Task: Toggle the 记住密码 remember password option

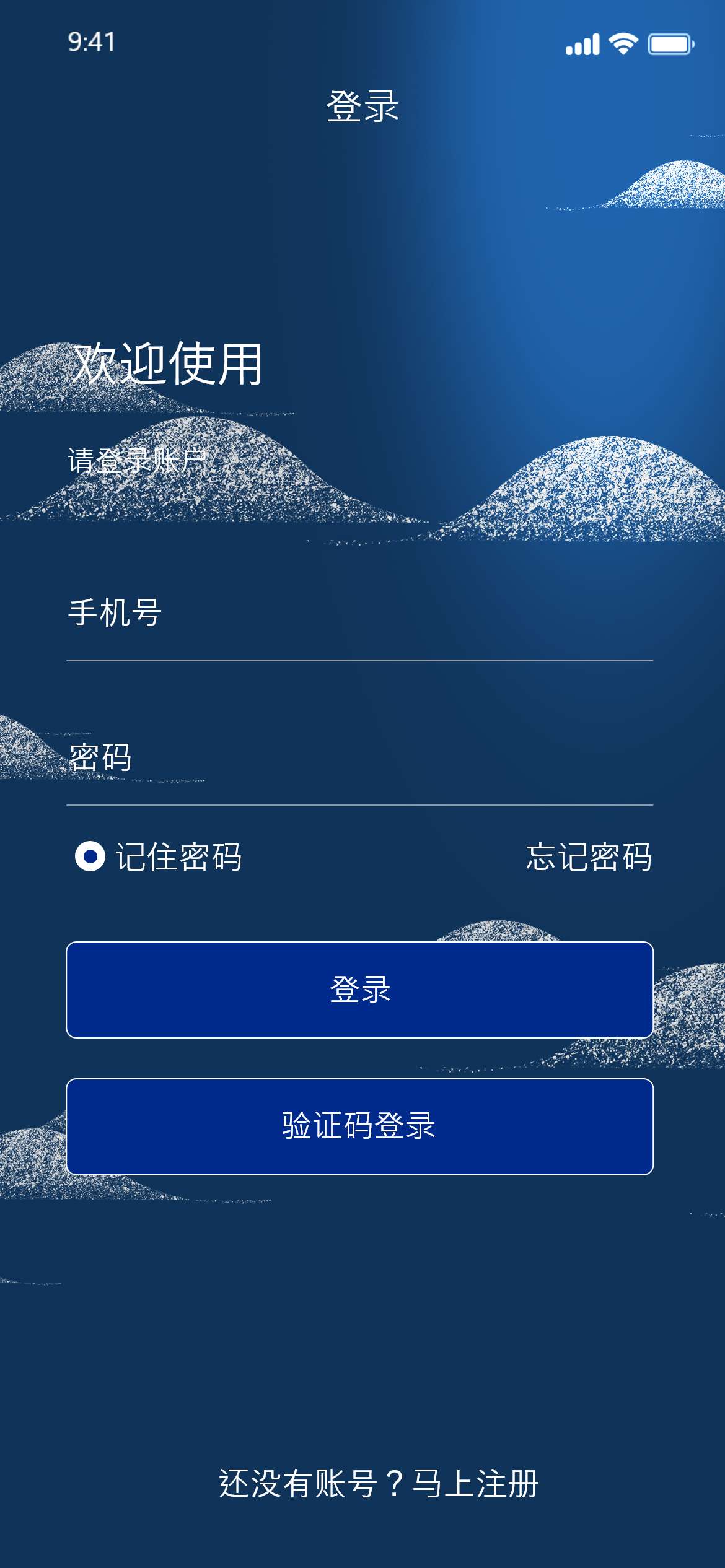Action: pyautogui.click(x=90, y=856)
